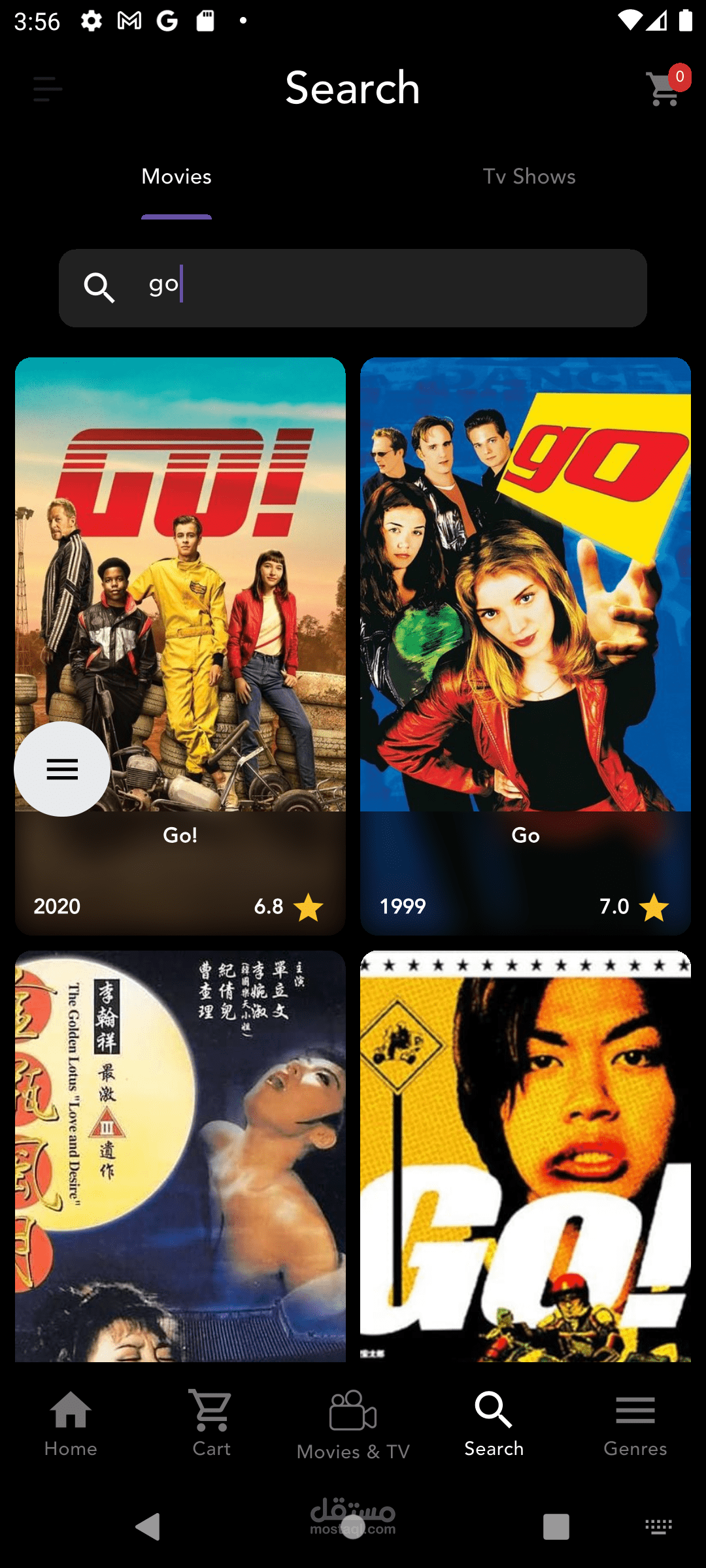Open the yellow GO! poster card

click(526, 1155)
